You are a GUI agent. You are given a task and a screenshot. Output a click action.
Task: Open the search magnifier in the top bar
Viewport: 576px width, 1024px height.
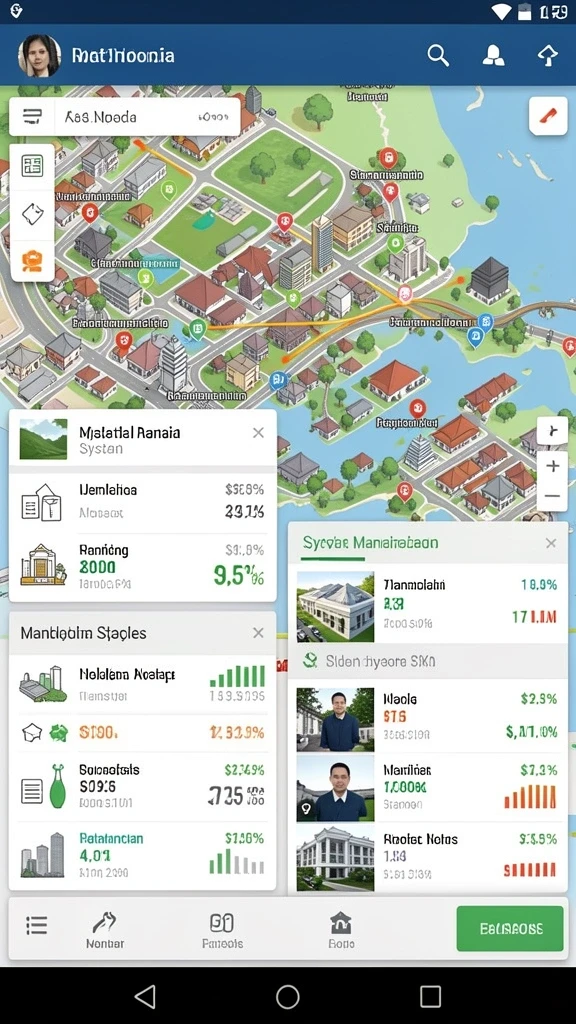click(438, 56)
